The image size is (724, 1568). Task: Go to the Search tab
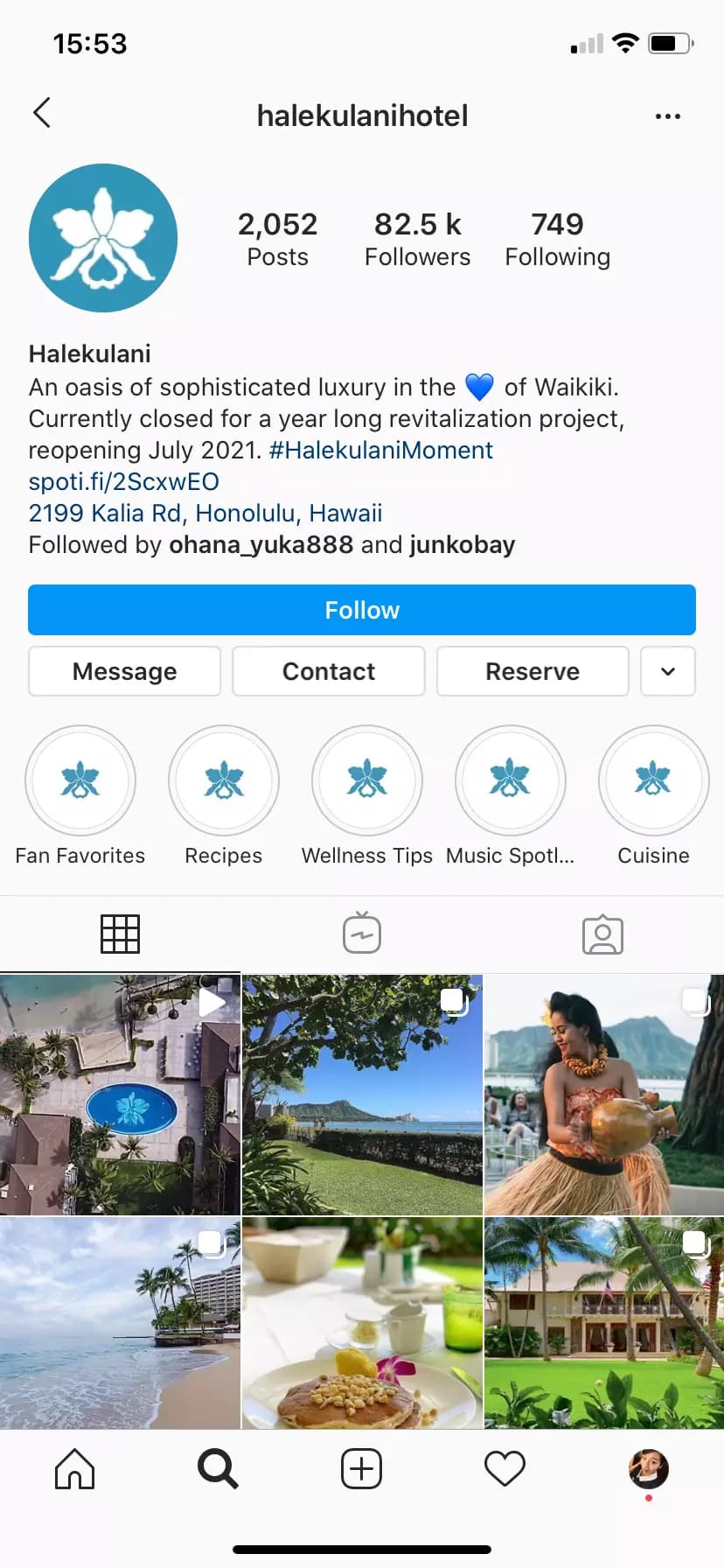click(218, 1469)
